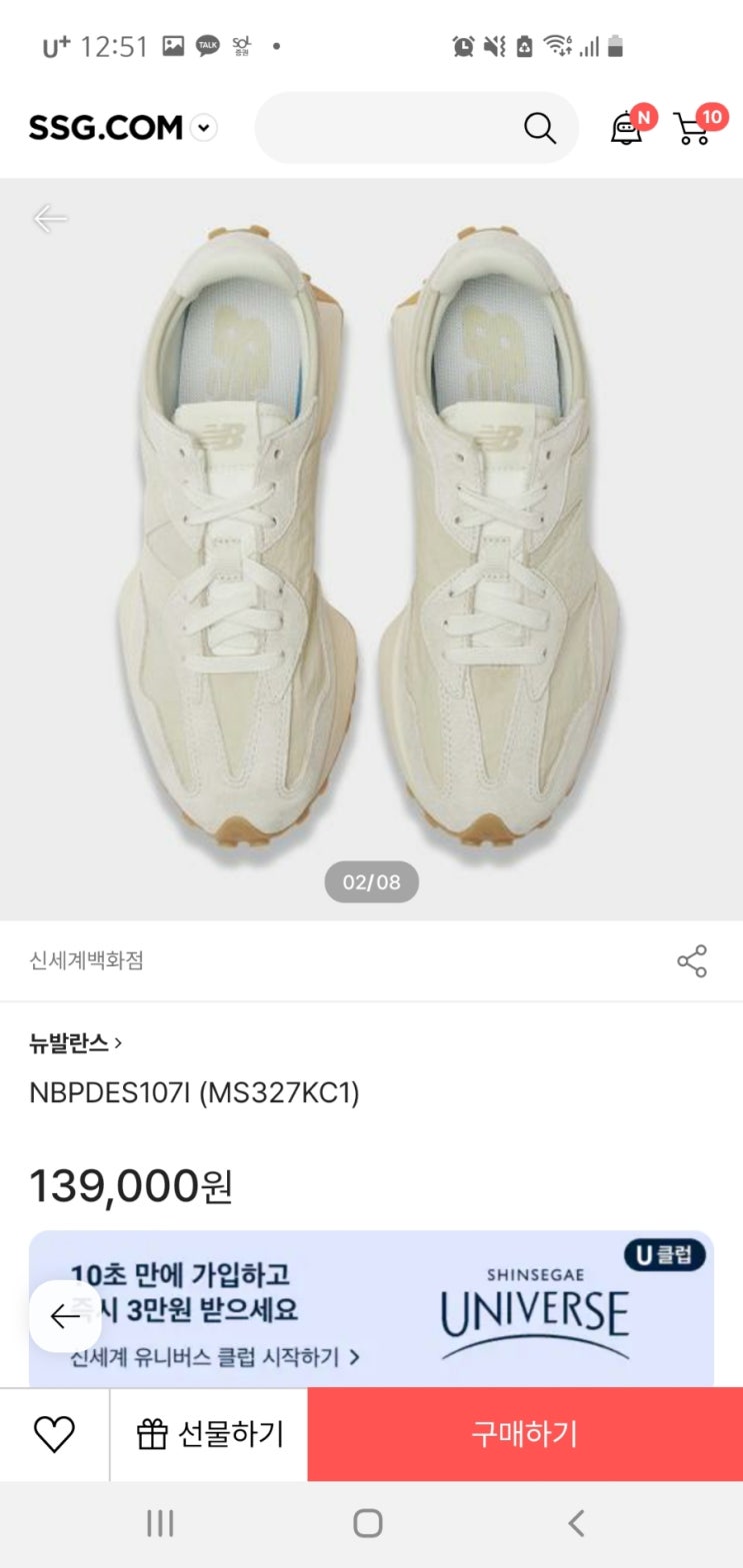Go back using the arrow on the product image

[49, 218]
